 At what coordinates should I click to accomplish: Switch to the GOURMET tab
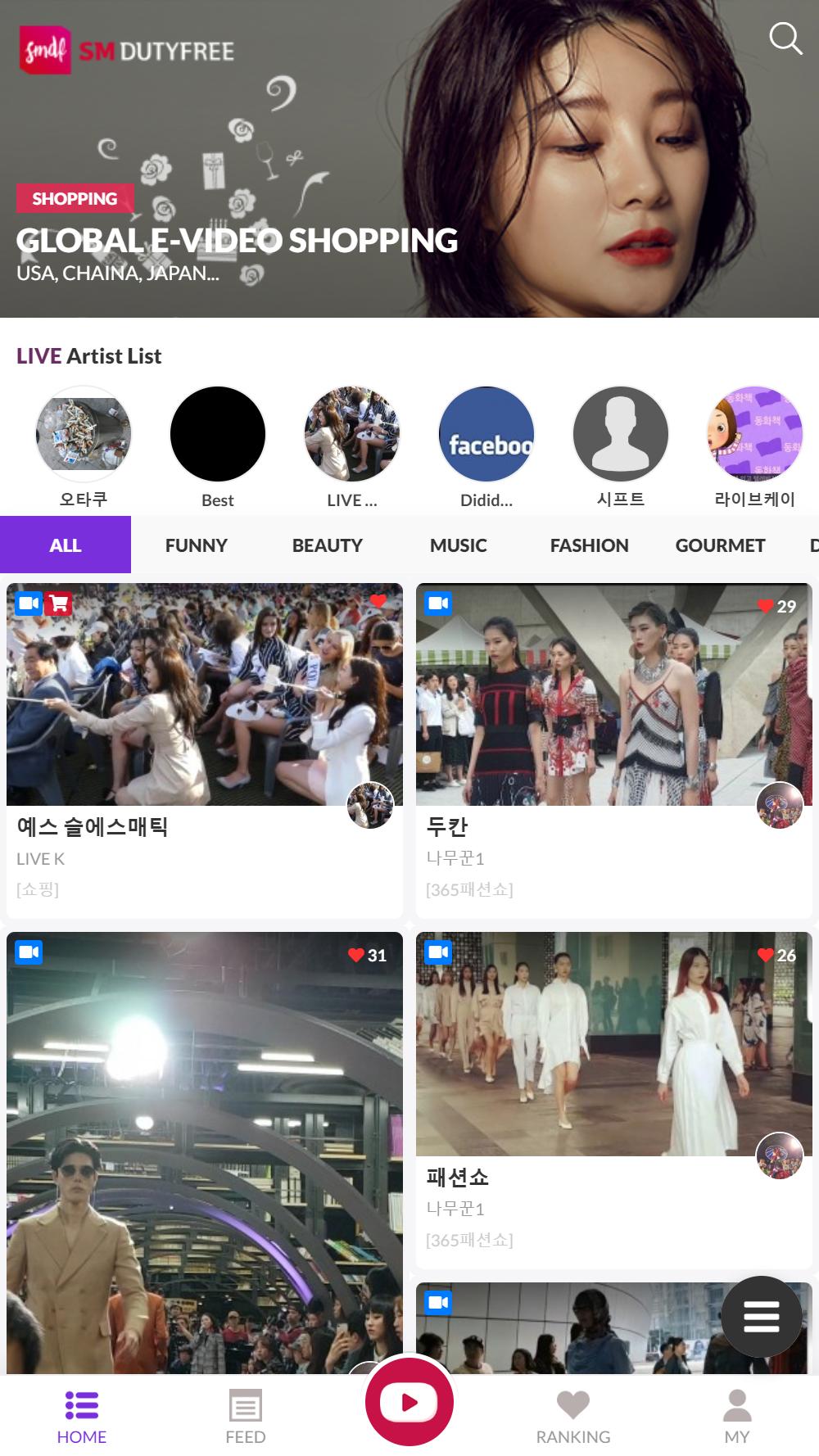pos(721,545)
